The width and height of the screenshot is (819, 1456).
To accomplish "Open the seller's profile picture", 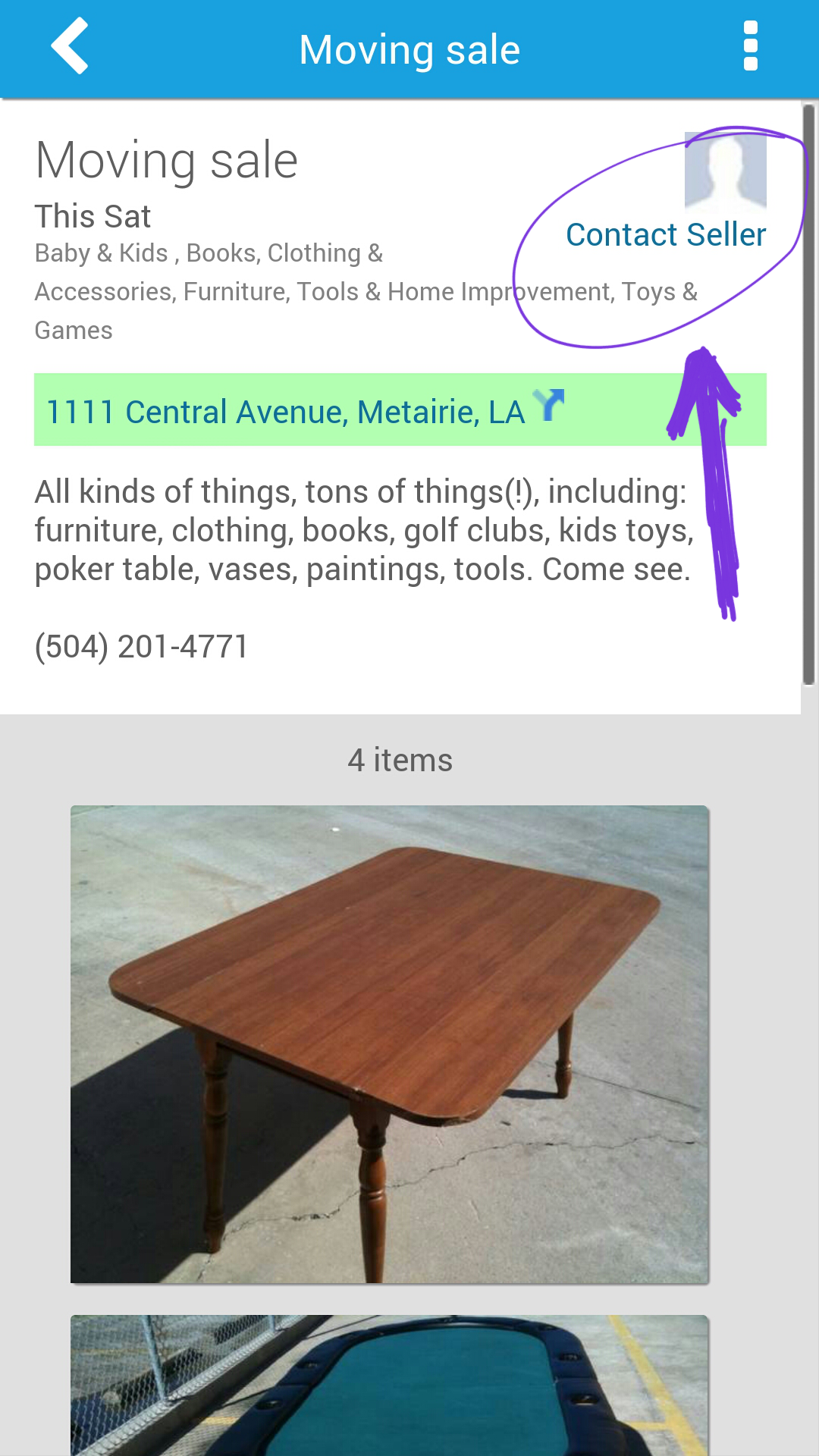I will click(x=725, y=171).
